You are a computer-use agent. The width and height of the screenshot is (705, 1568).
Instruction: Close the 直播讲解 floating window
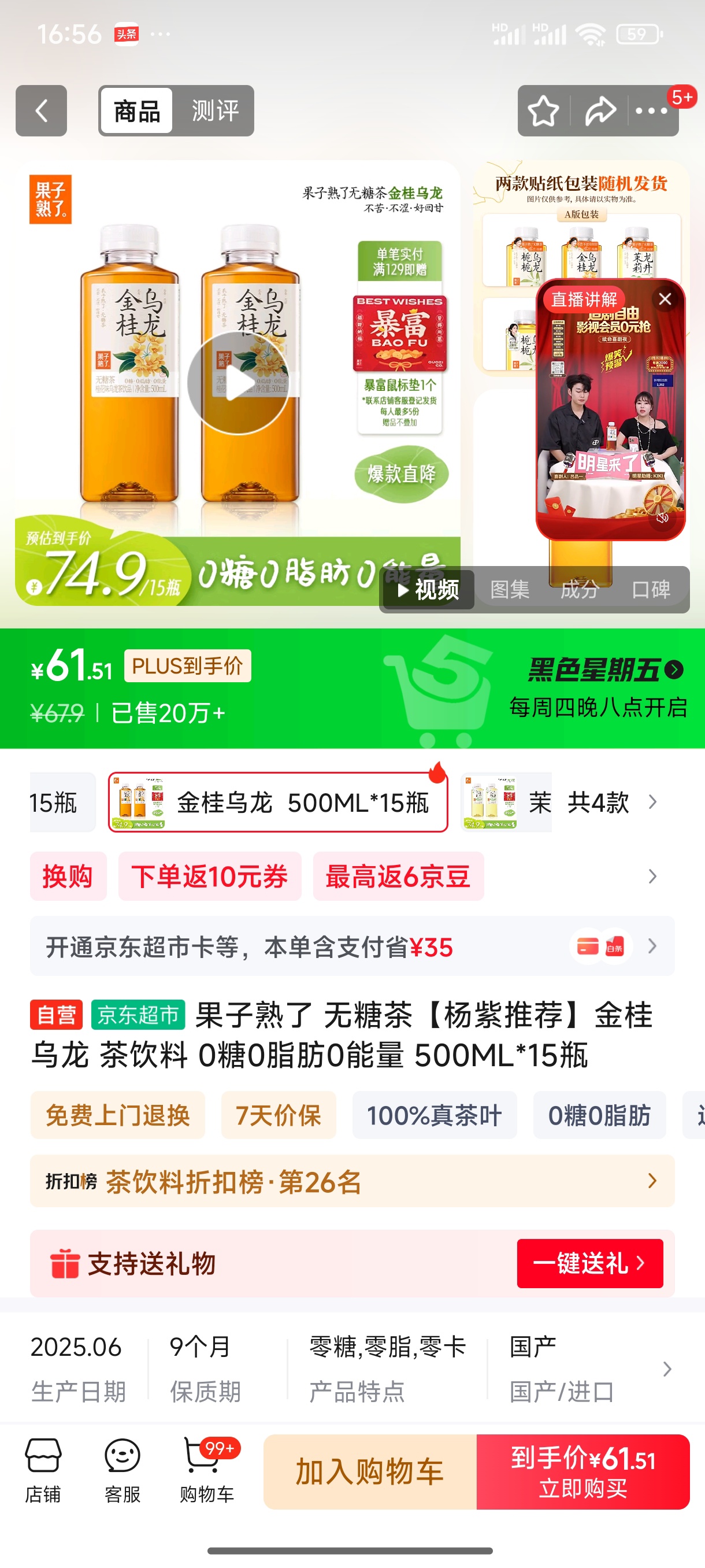pyautogui.click(x=665, y=299)
